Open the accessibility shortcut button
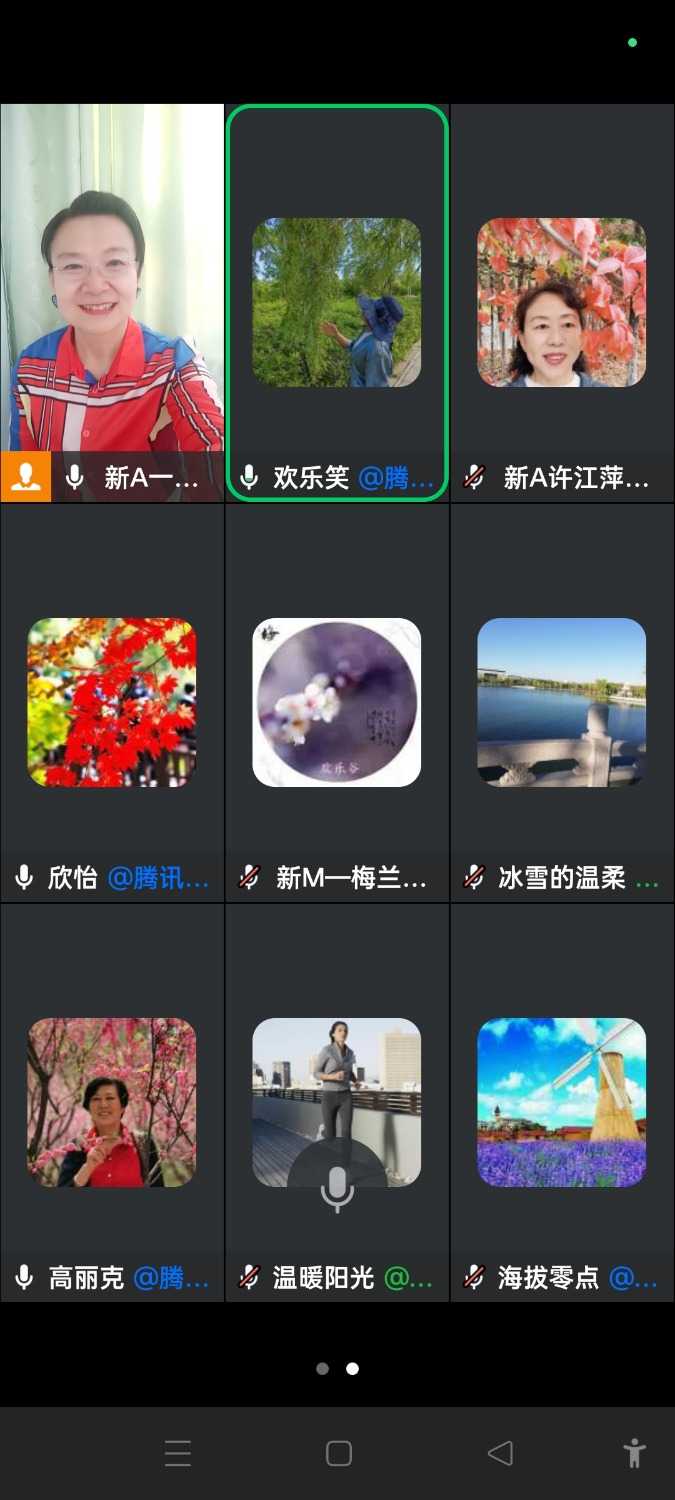This screenshot has width=675, height=1500. click(634, 1452)
